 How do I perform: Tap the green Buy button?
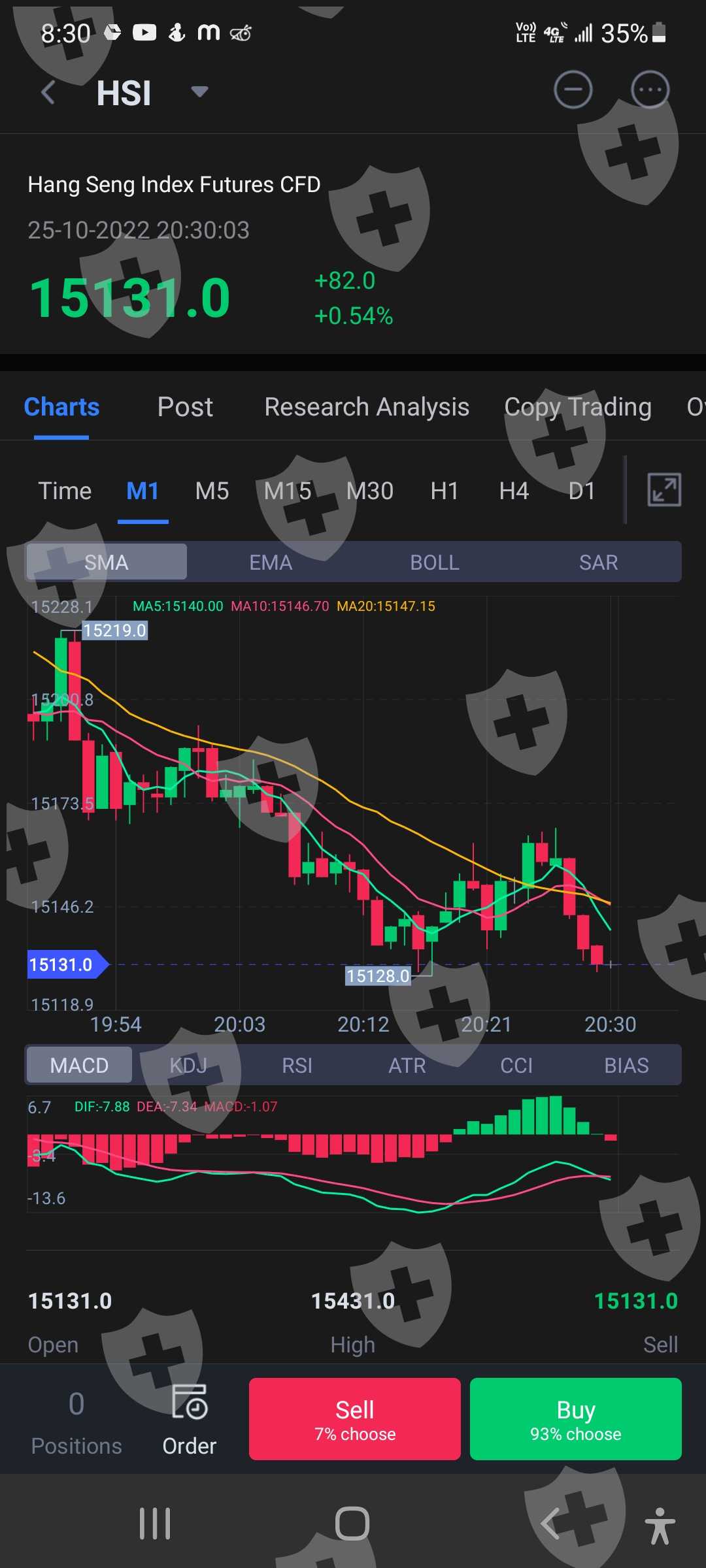pyautogui.click(x=575, y=1419)
